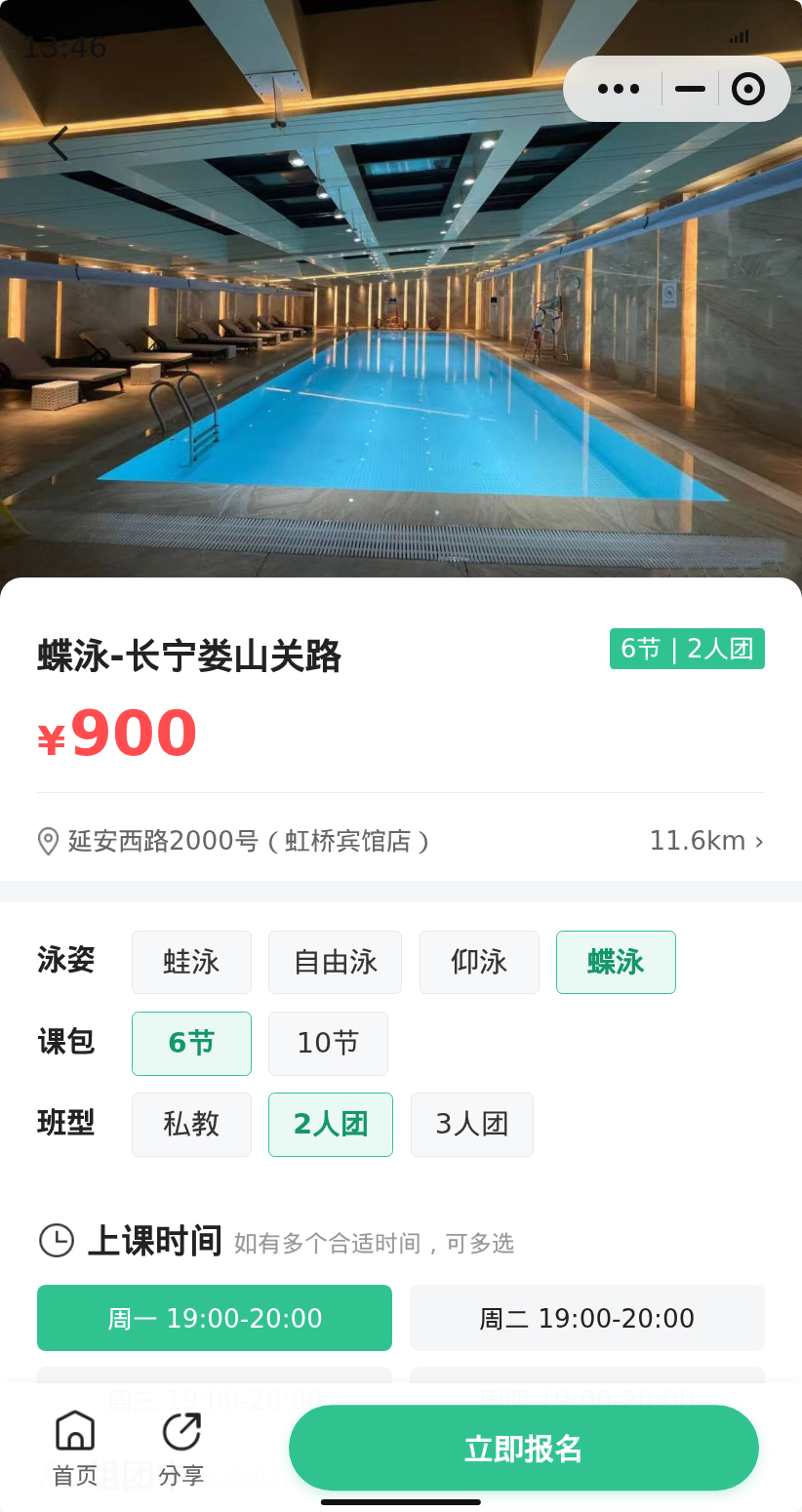This screenshot has height=1512, width=802.
Task: Choose the 私教 class type
Action: point(191,1124)
